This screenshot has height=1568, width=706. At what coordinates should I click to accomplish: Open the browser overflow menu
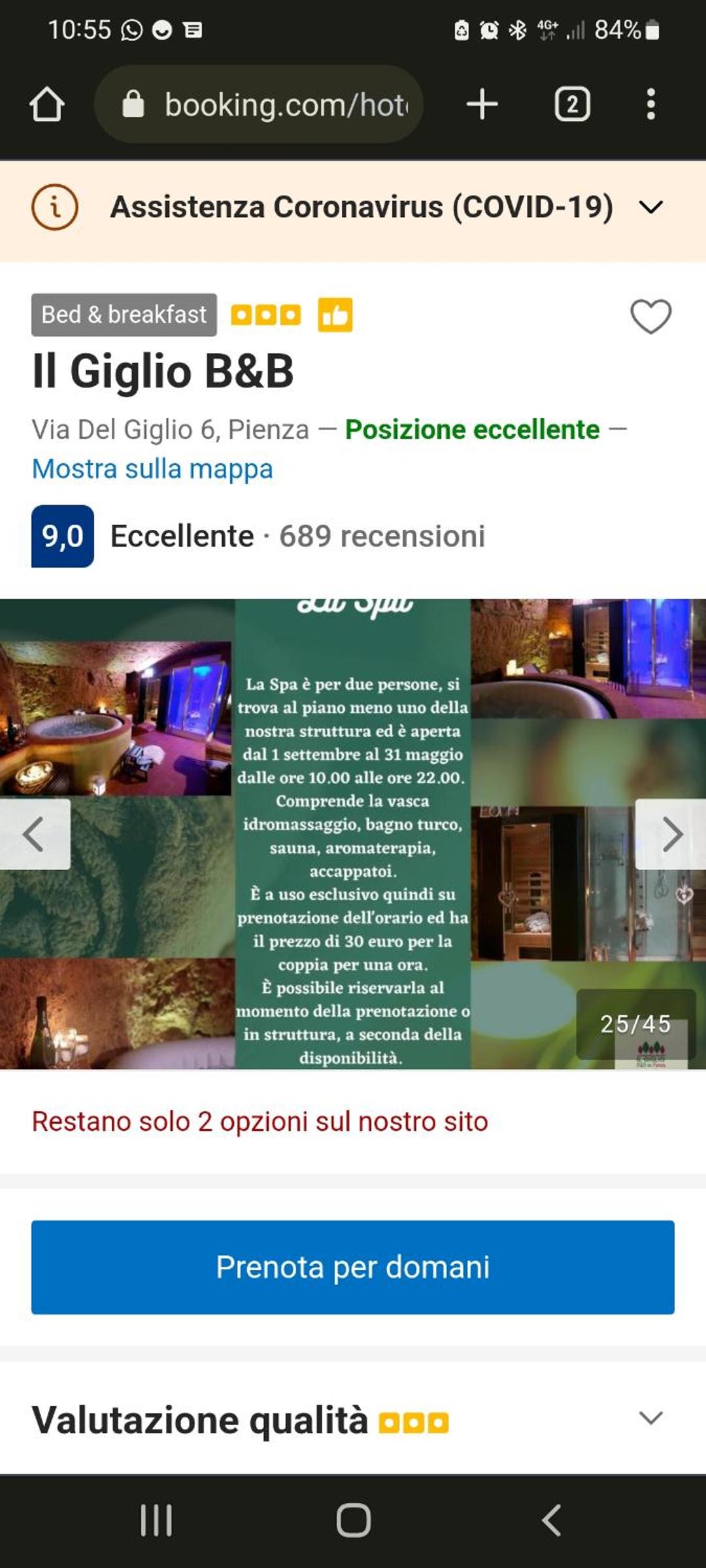coord(650,105)
